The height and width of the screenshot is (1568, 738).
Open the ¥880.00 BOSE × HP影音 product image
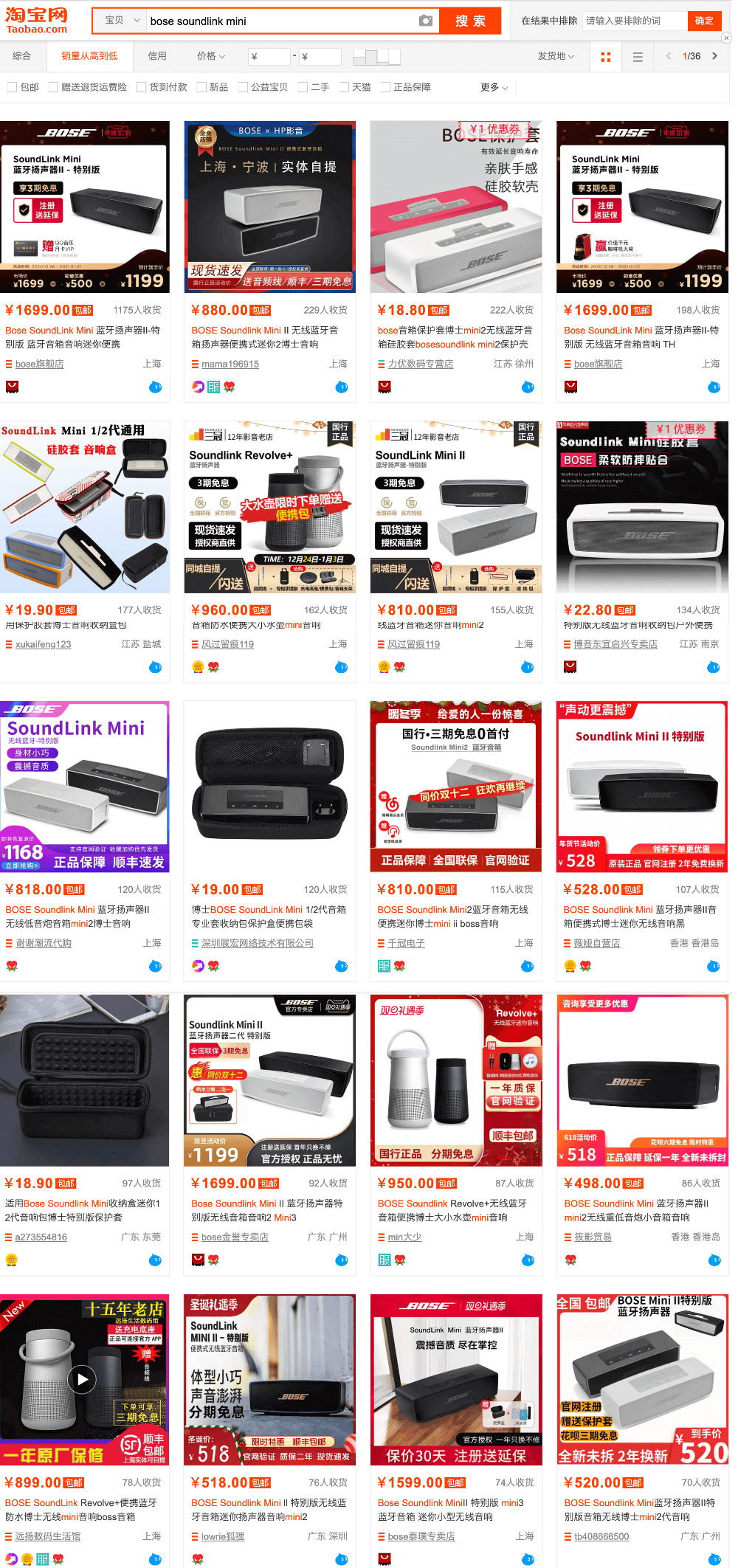pyautogui.click(x=269, y=207)
